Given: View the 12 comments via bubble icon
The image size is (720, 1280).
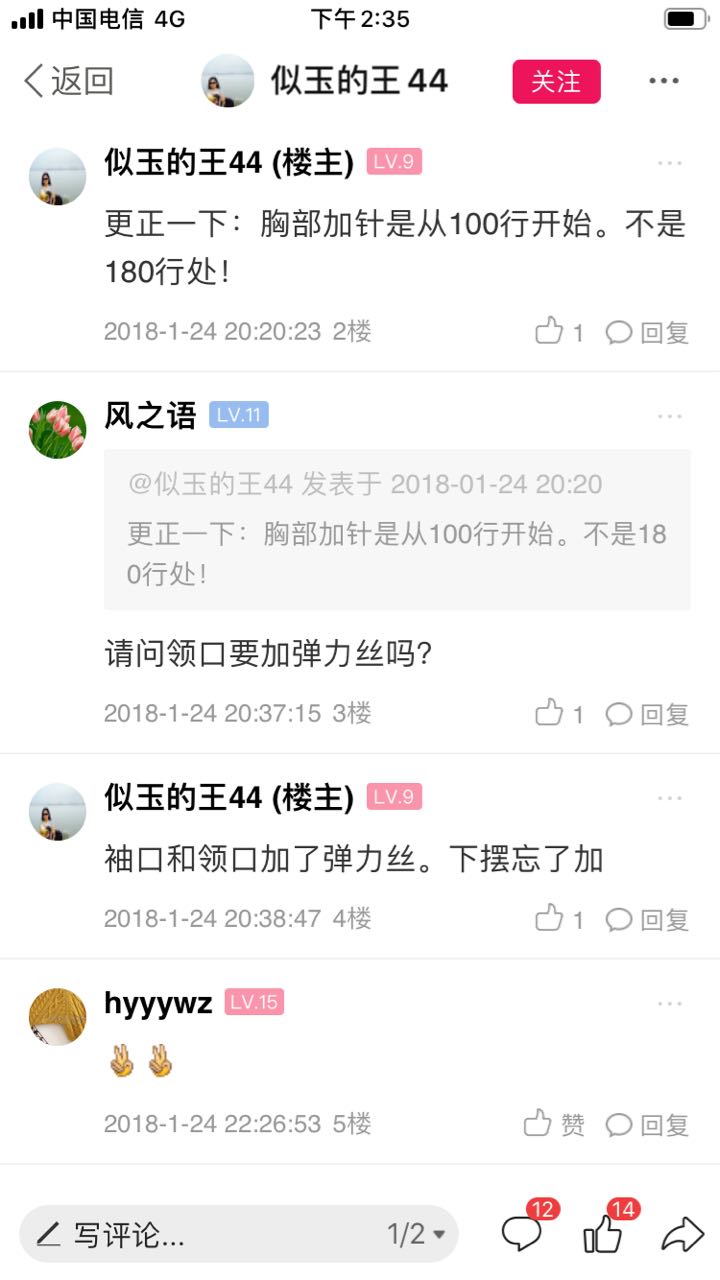Looking at the screenshot, I should 522,1234.
